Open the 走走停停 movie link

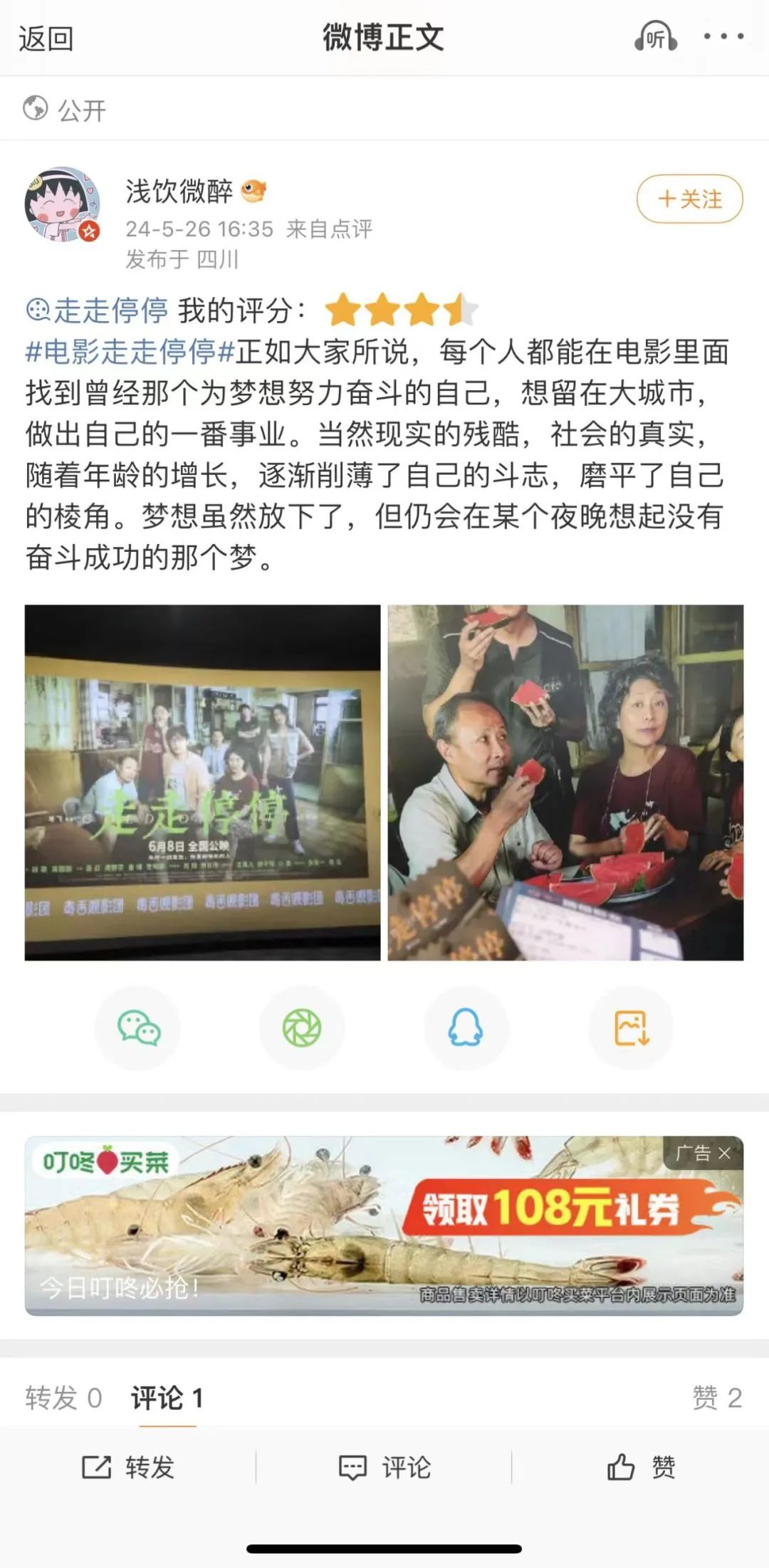coord(98,310)
